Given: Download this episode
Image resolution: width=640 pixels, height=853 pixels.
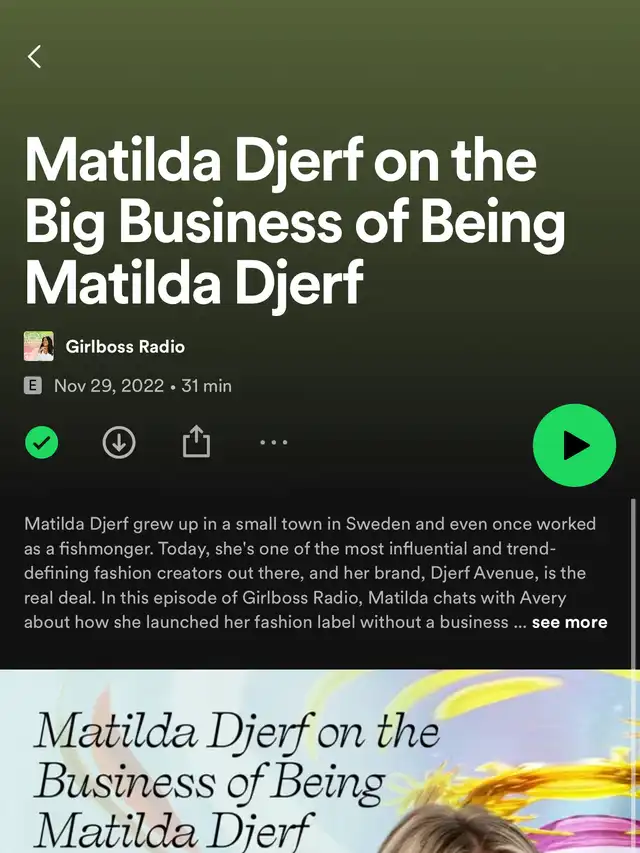Looking at the screenshot, I should pos(119,442).
